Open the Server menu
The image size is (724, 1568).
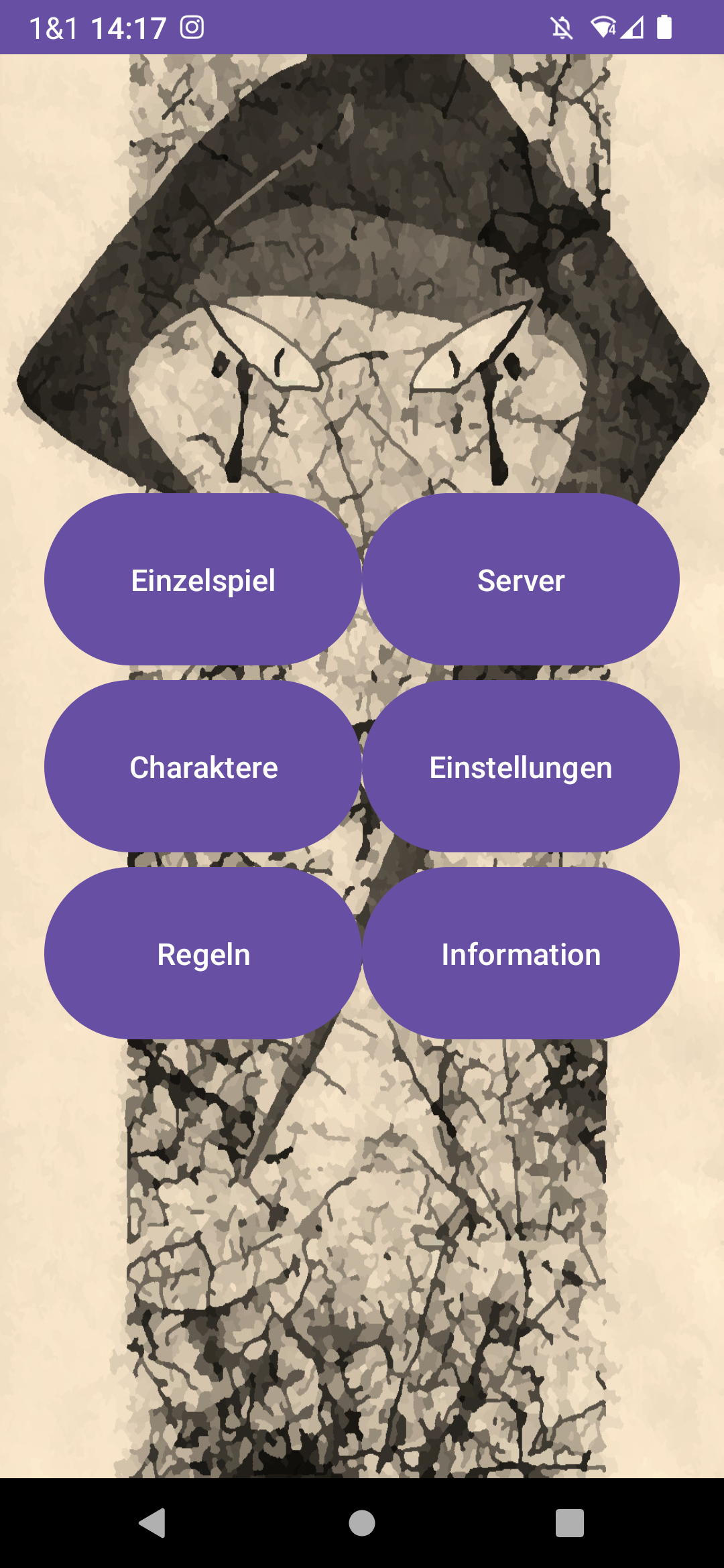[x=521, y=580]
